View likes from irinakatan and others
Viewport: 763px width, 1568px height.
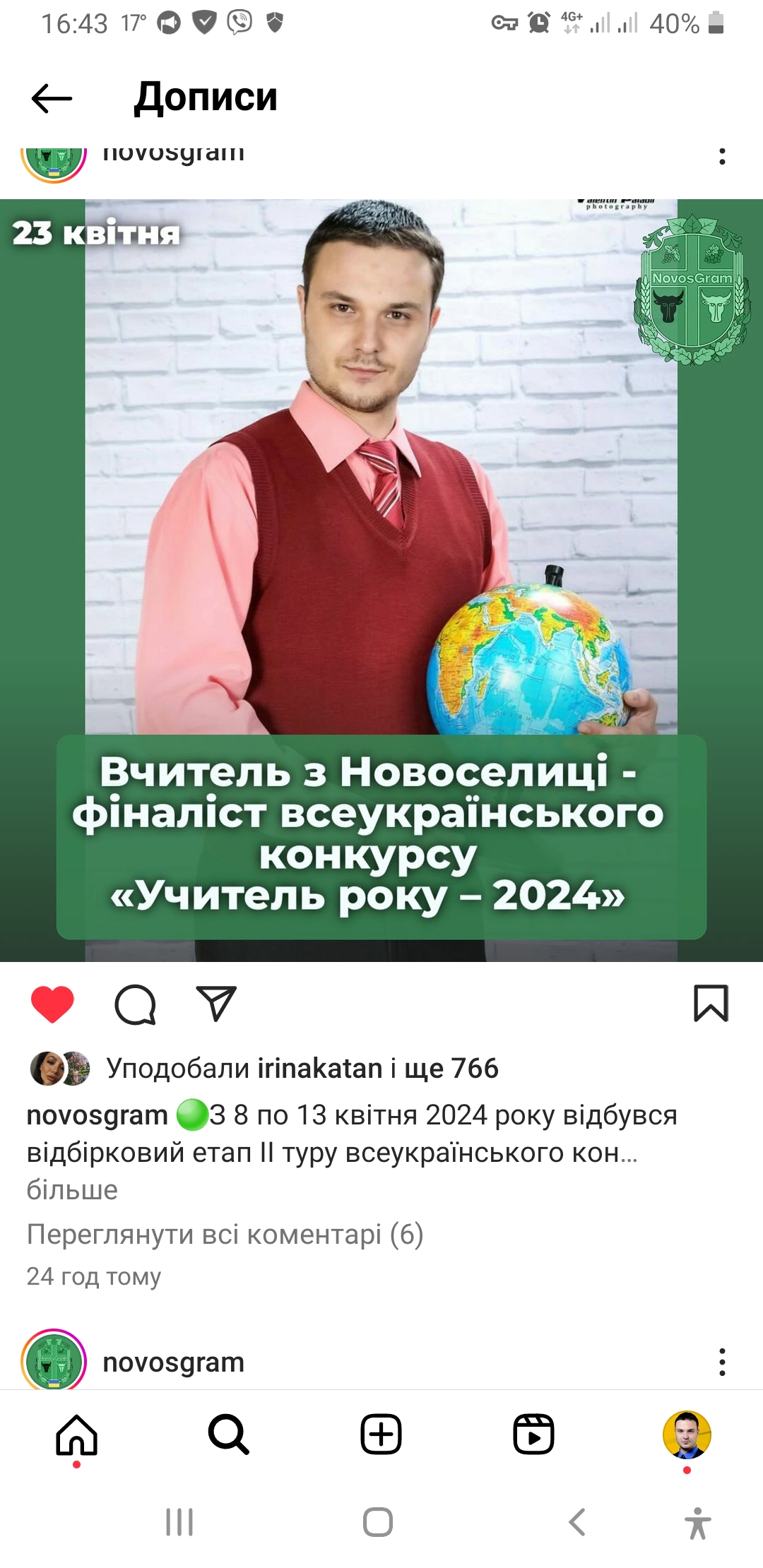(302, 1069)
